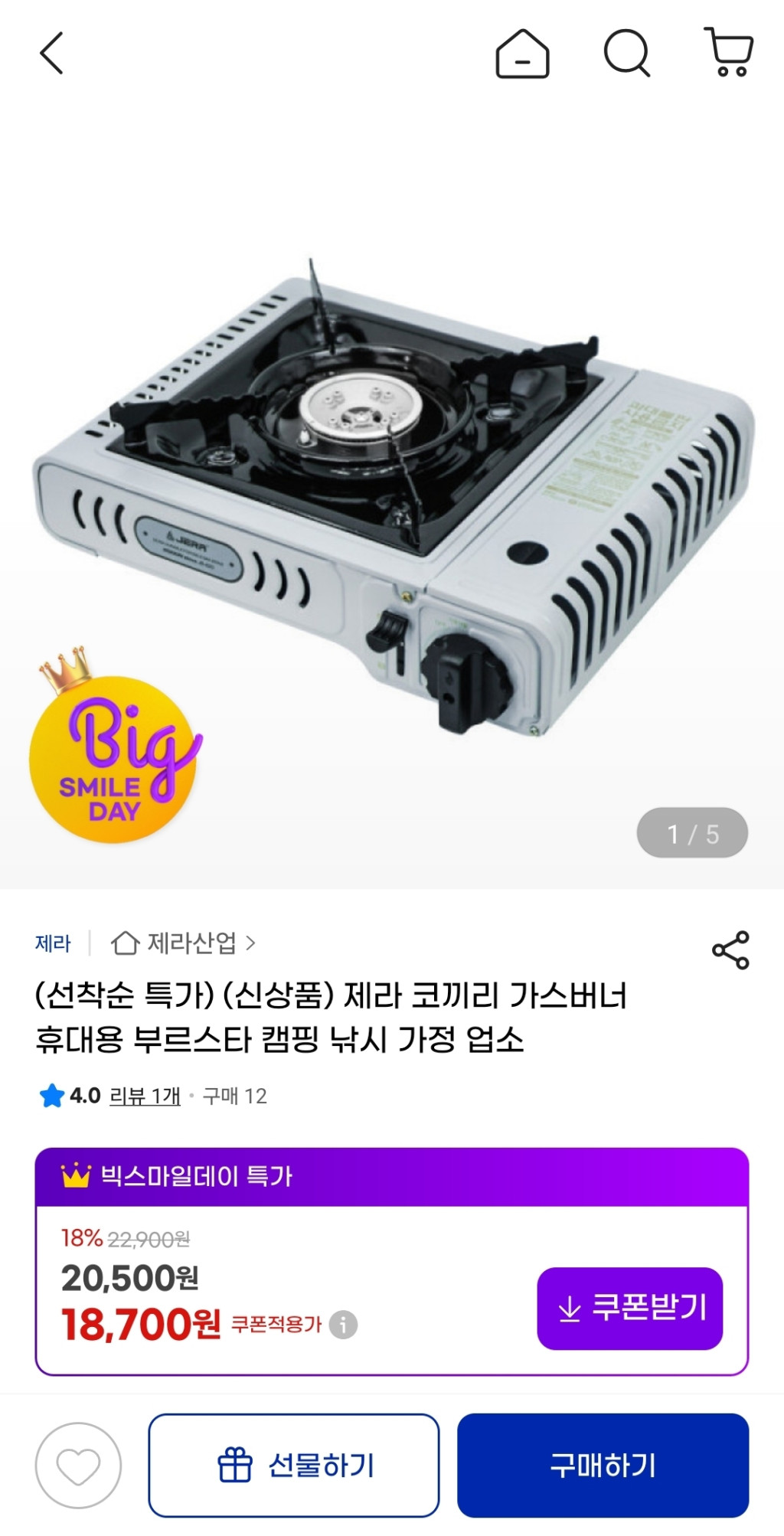Show coupon price info icon
Viewport: 784px width, 1536px height.
[343, 1325]
